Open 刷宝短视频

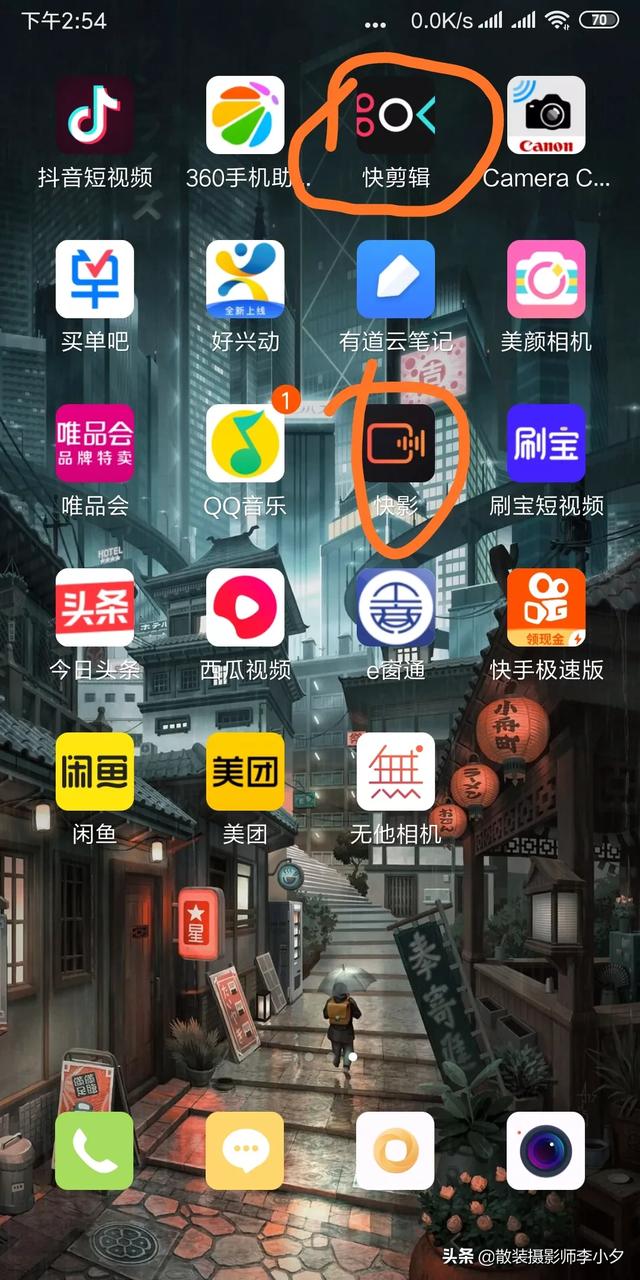pyautogui.click(x=546, y=443)
